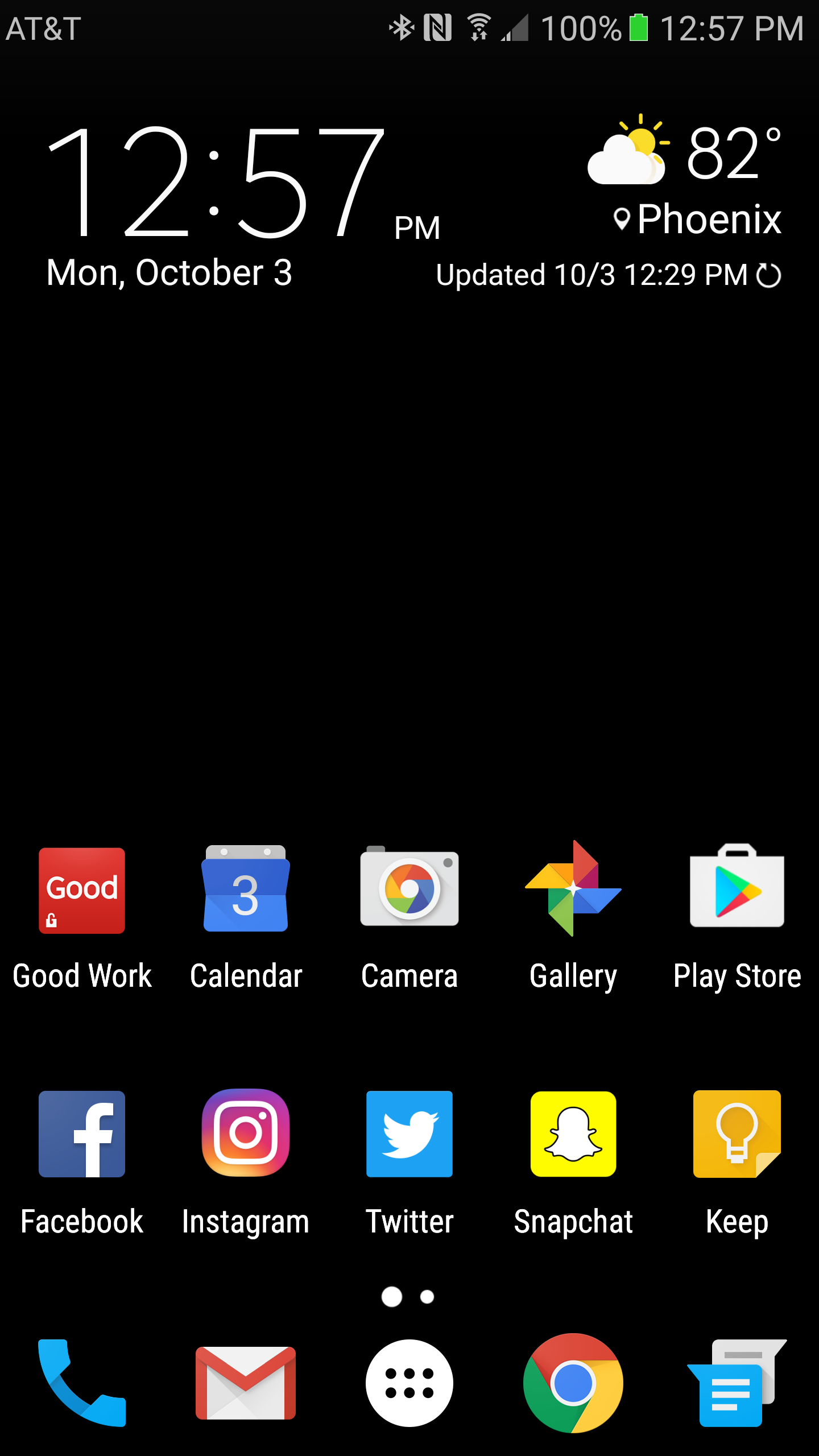Open the clock by tapping 12:57
Screen dimensions: 819x1456
[x=216, y=182]
